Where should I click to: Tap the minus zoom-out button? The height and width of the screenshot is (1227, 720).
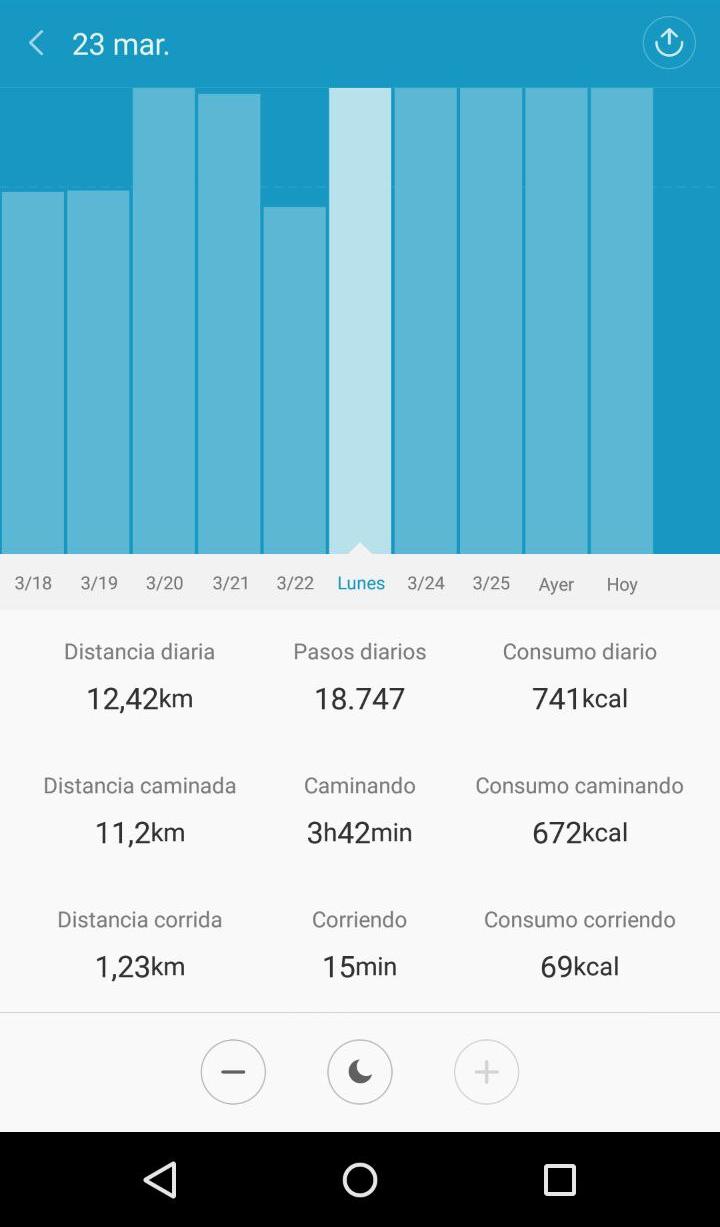point(233,1072)
